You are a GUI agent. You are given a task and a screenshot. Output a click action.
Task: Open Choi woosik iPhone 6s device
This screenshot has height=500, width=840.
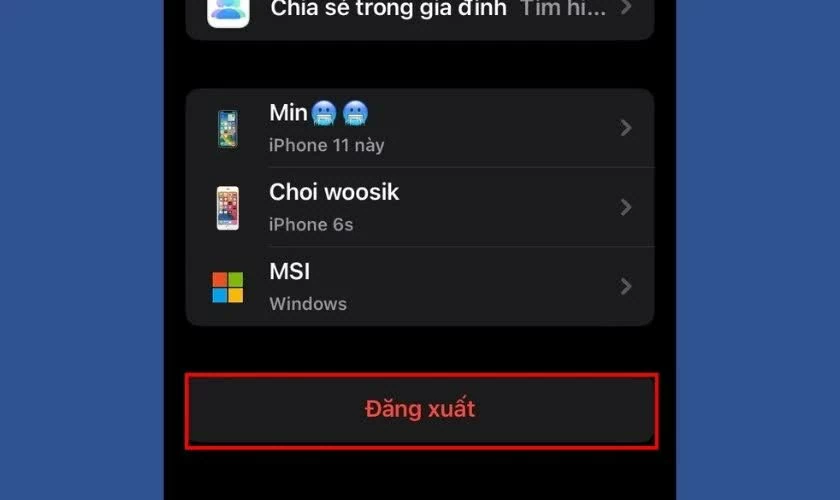tap(420, 207)
